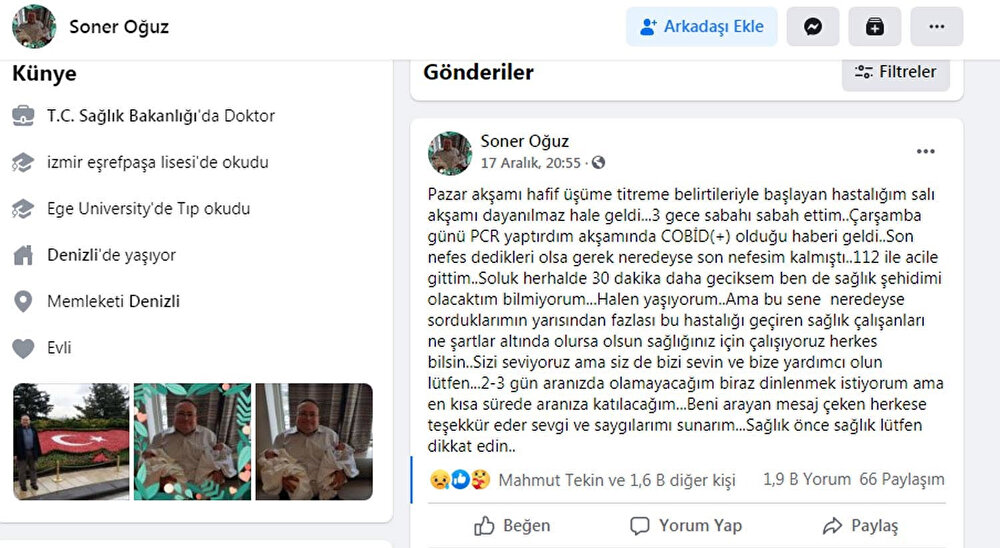Screen dimensions: 1000x548
Task: Like the post with Beğen
Action: tap(512, 525)
